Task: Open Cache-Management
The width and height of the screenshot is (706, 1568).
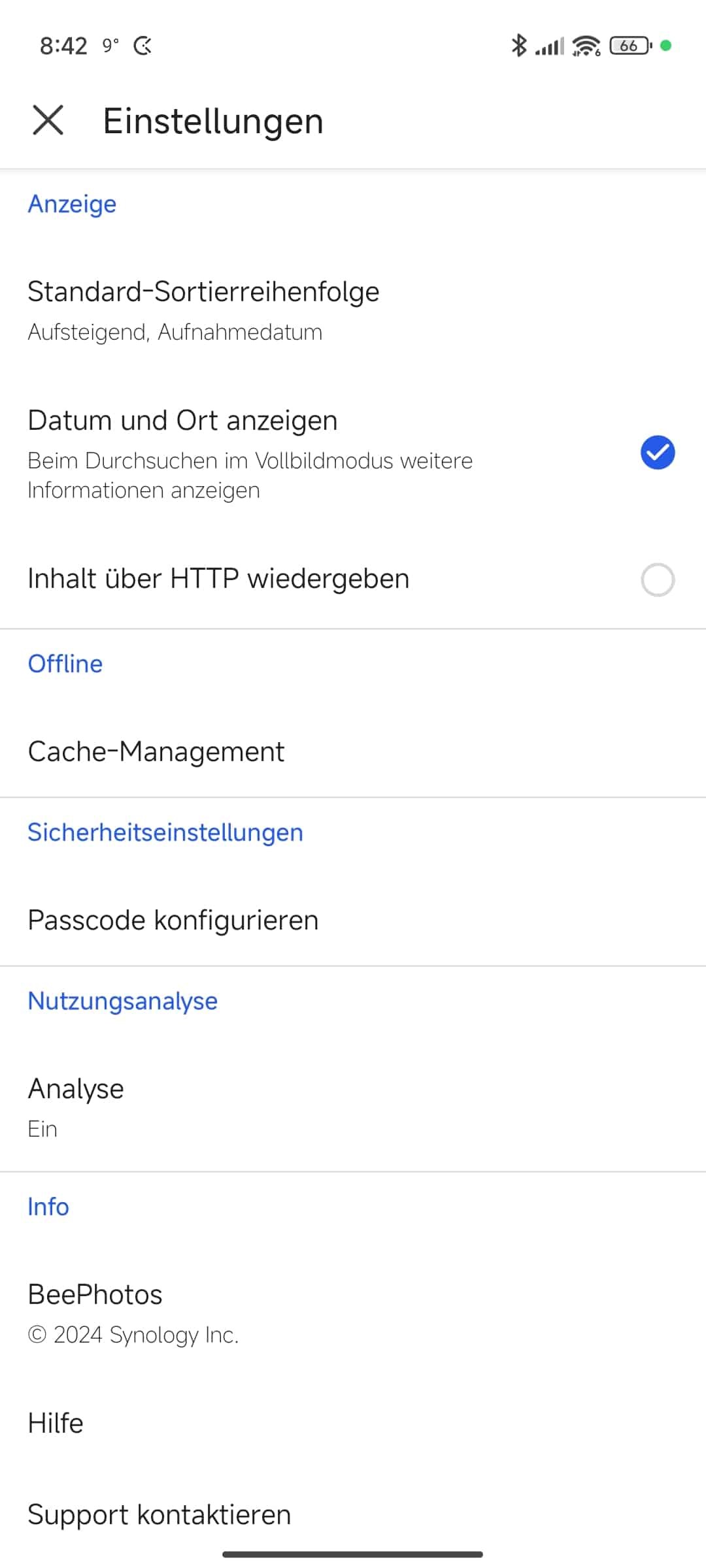Action: click(353, 751)
